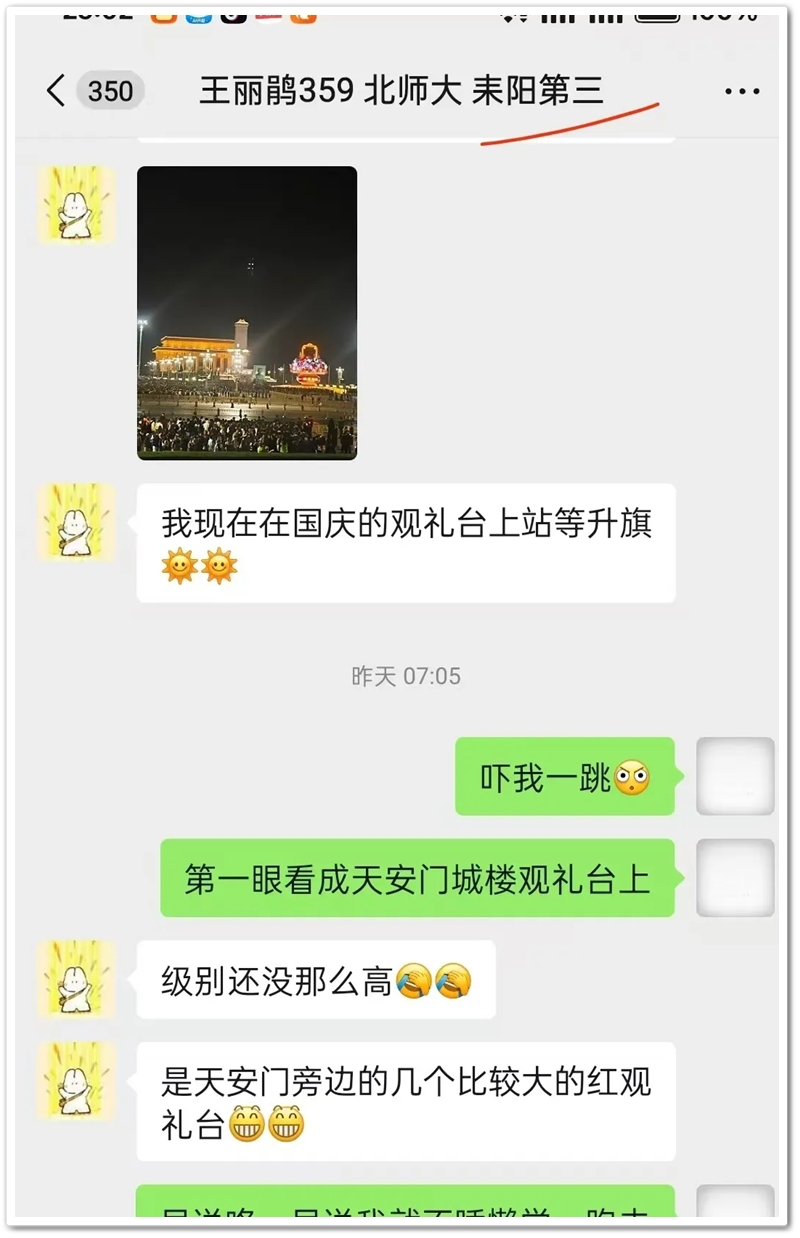Open the Tiananmen night photo message

(247, 313)
